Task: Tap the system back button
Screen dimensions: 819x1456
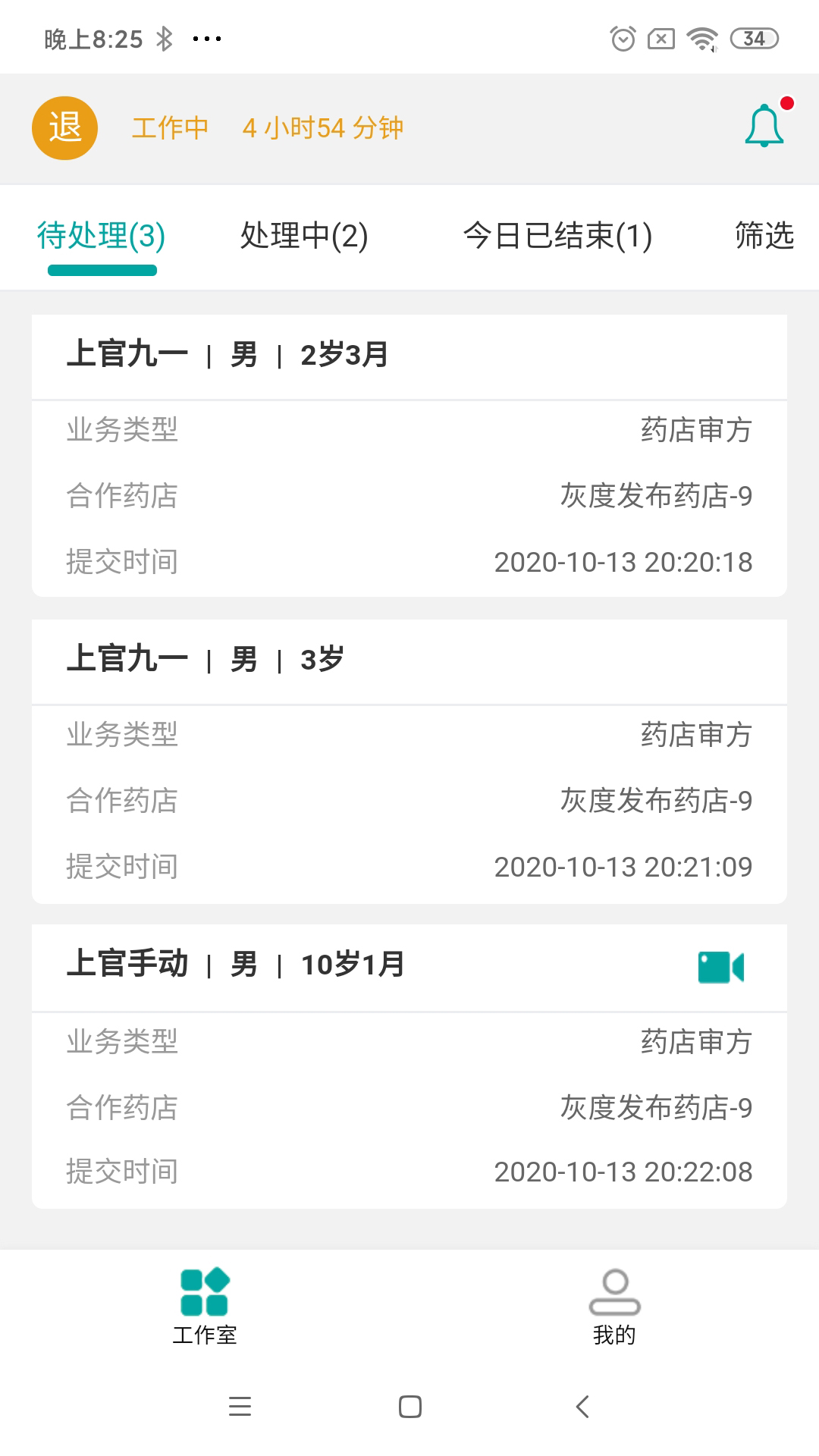Action: (582, 1407)
